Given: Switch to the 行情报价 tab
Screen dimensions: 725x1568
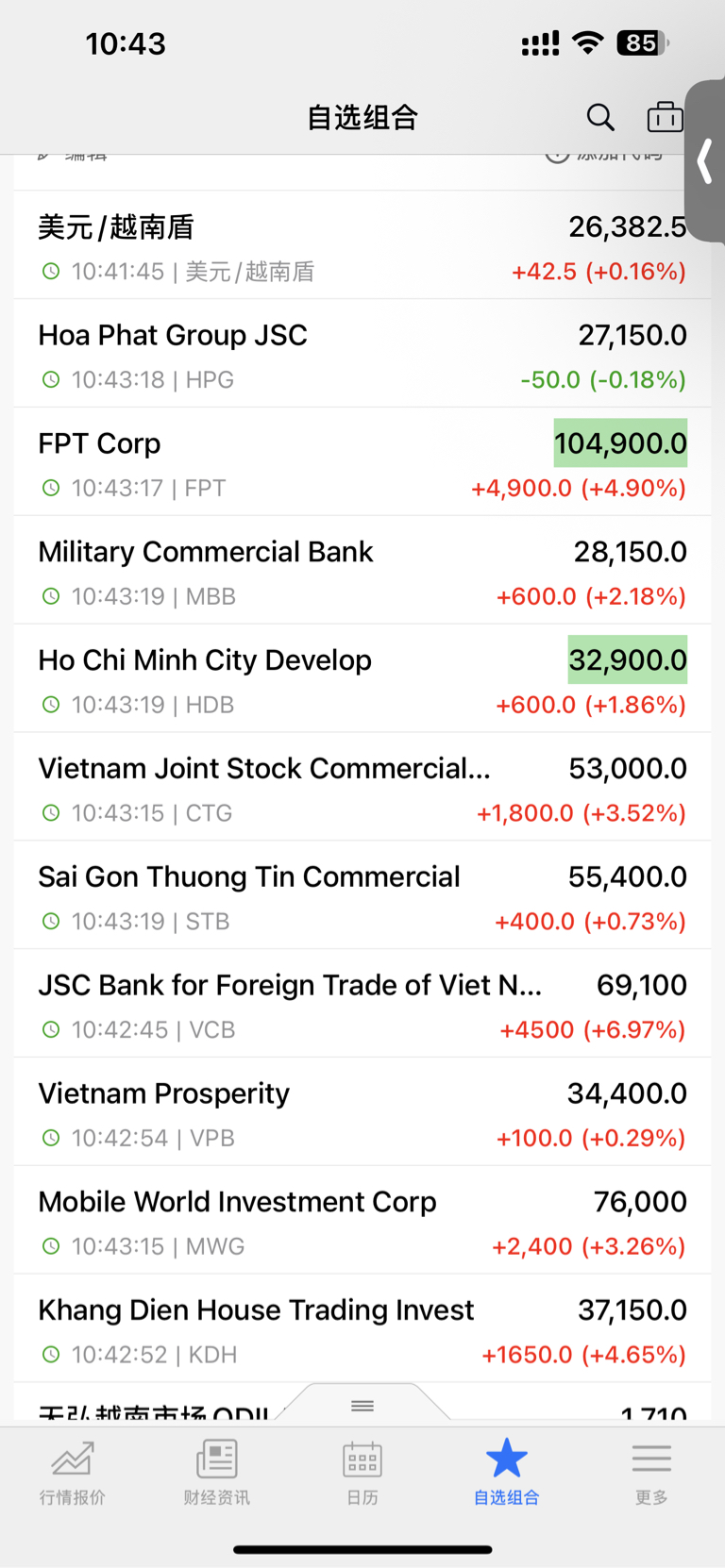Looking at the screenshot, I should (x=73, y=1472).
